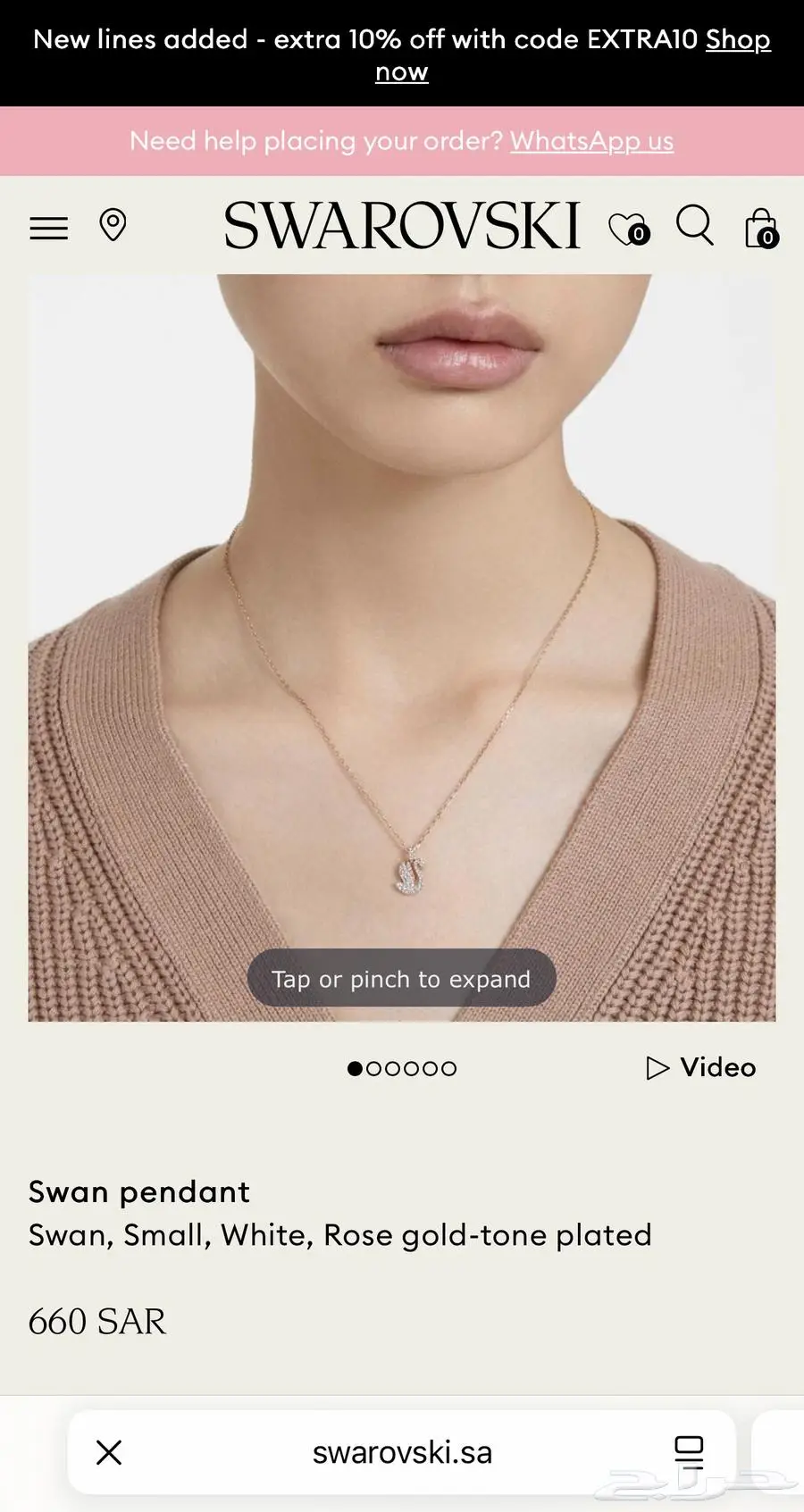804x1512 pixels.
Task: Open the search magnifier
Action: click(694, 225)
